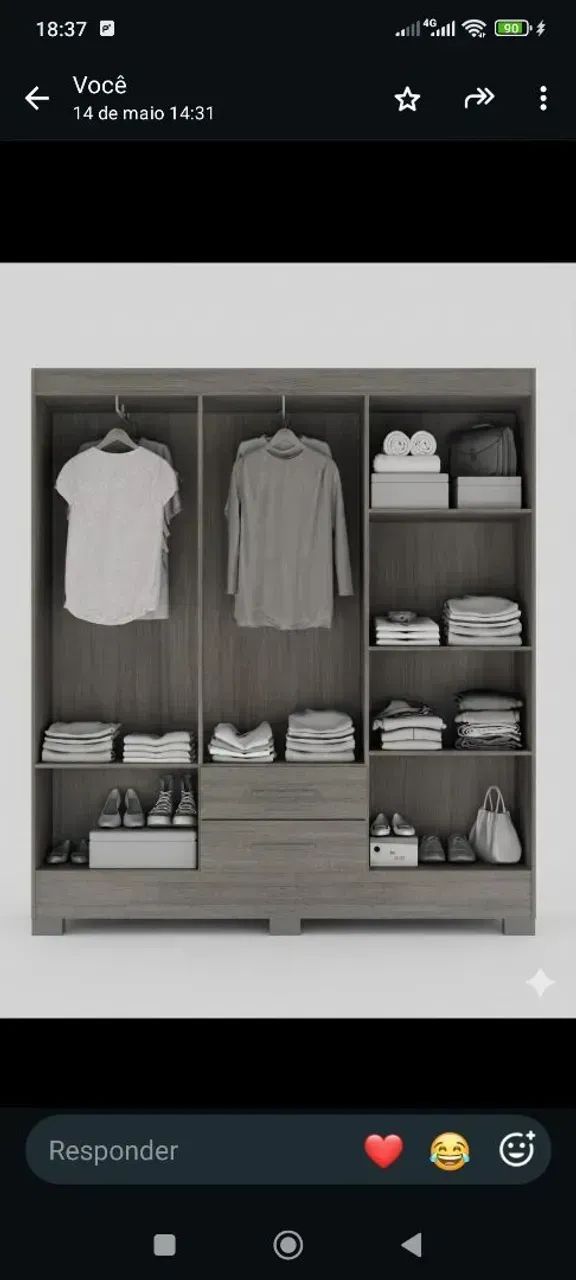Tap the Responder reply field

[190, 1150]
